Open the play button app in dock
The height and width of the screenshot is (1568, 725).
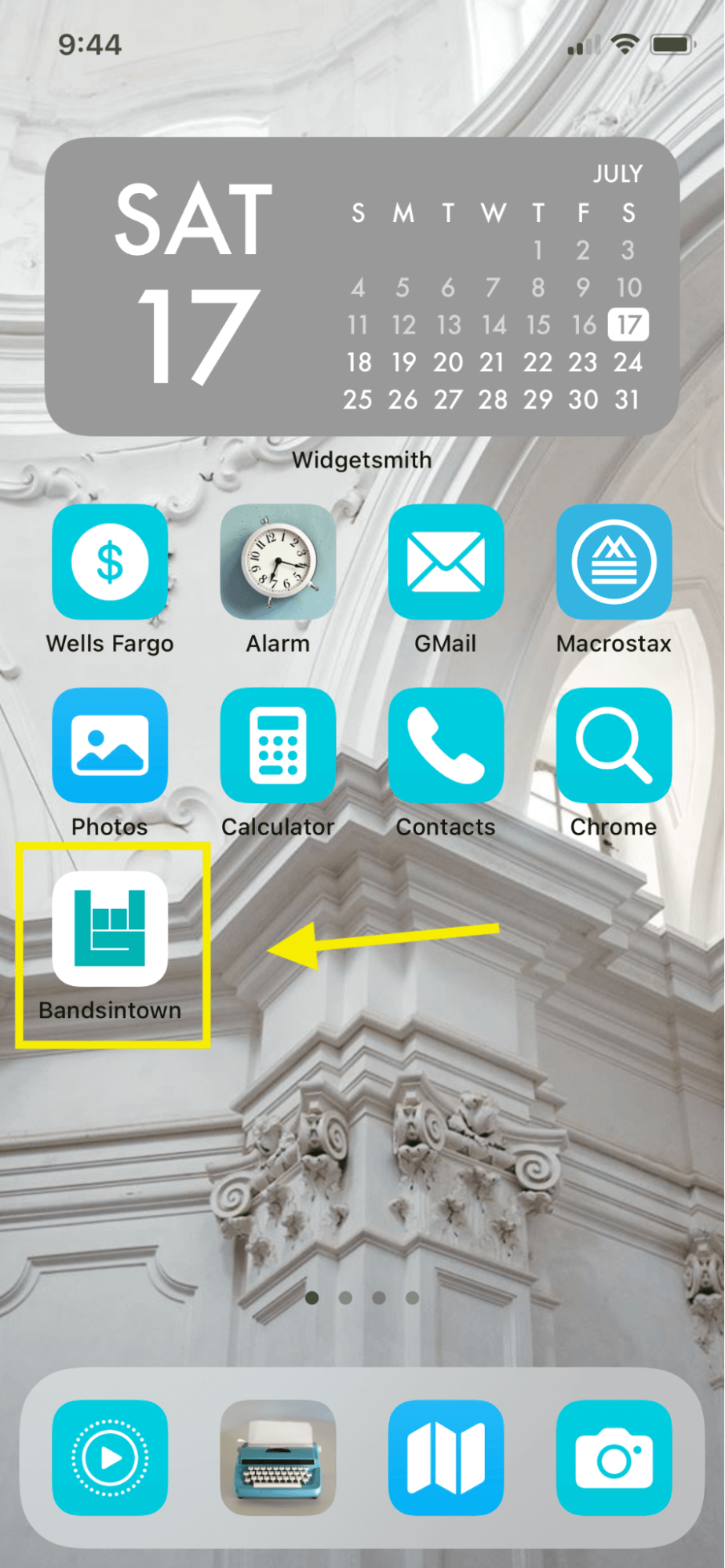click(110, 1457)
